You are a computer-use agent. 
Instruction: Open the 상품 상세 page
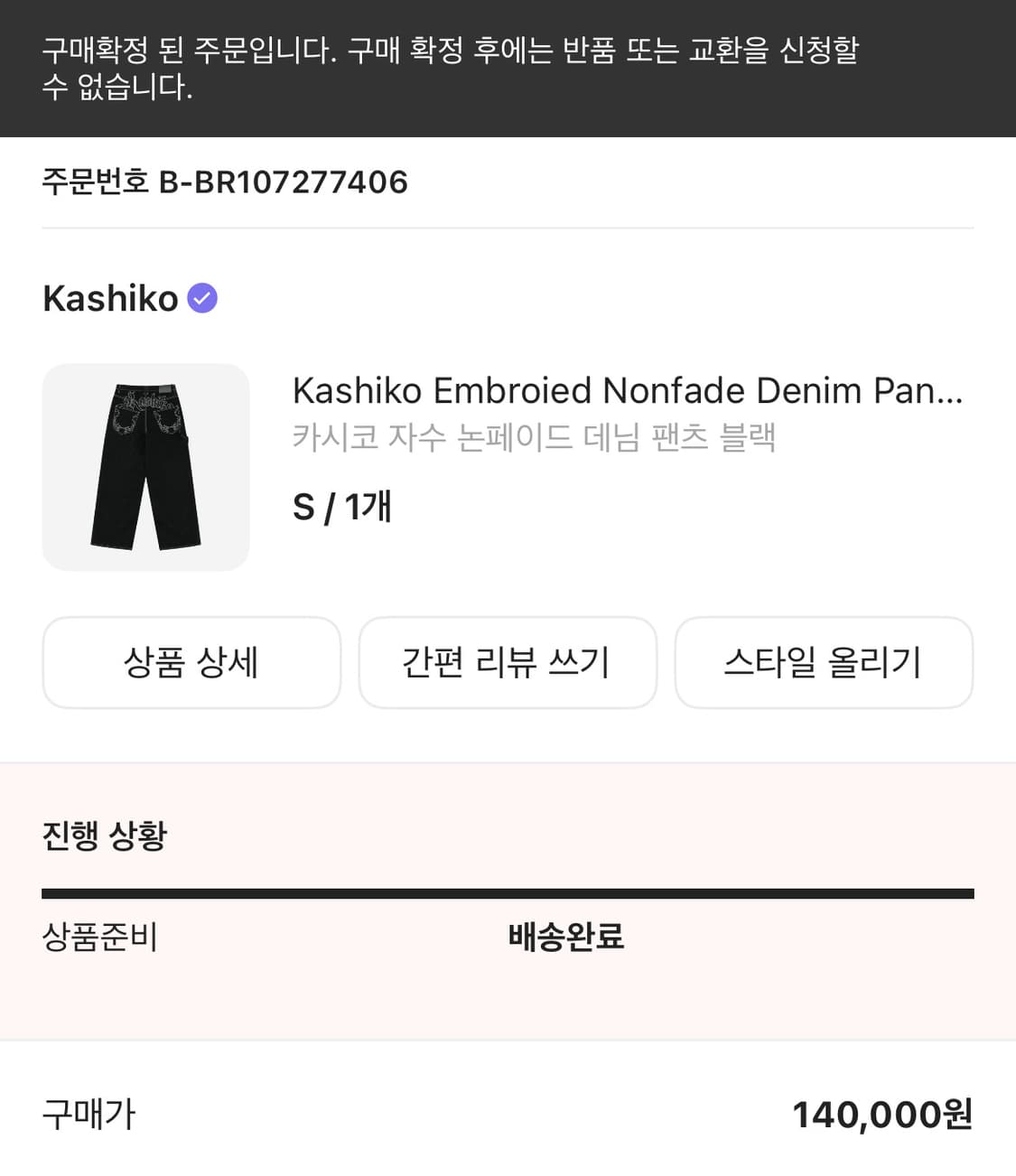pos(191,662)
